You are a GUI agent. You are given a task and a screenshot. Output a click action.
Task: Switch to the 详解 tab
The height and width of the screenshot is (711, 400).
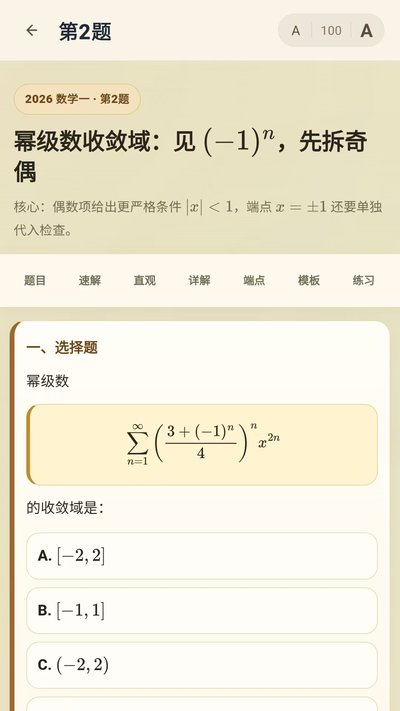coord(200,280)
